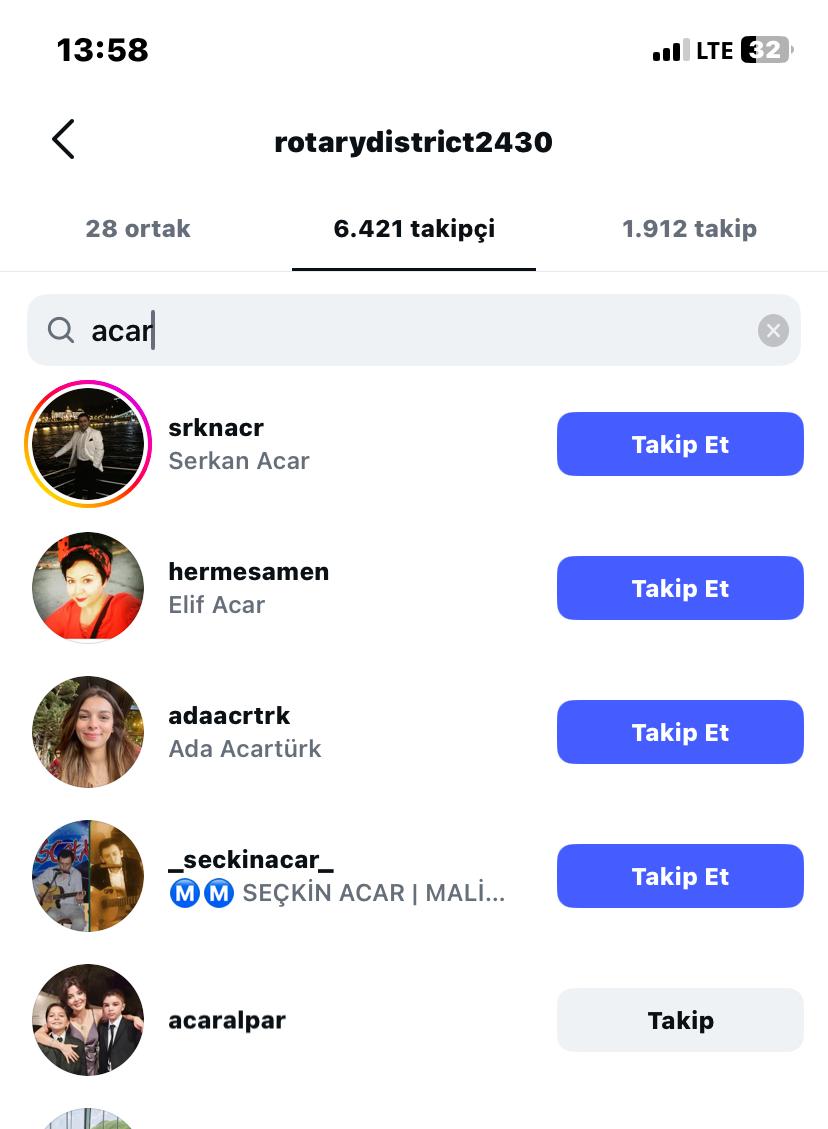The image size is (828, 1129).
Task: Tap the Takip button next to acaralpar
Action: coord(680,1020)
